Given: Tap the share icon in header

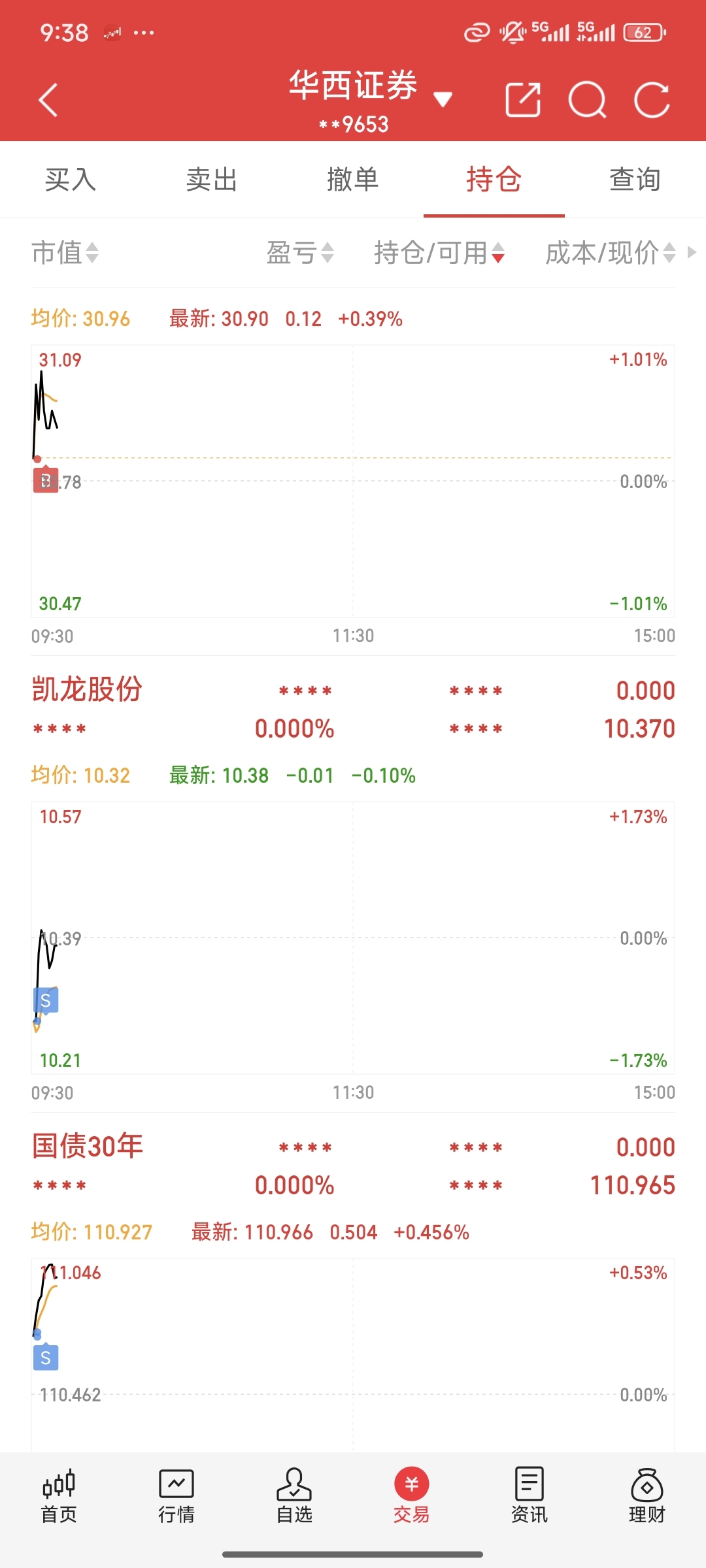Looking at the screenshot, I should (x=523, y=100).
